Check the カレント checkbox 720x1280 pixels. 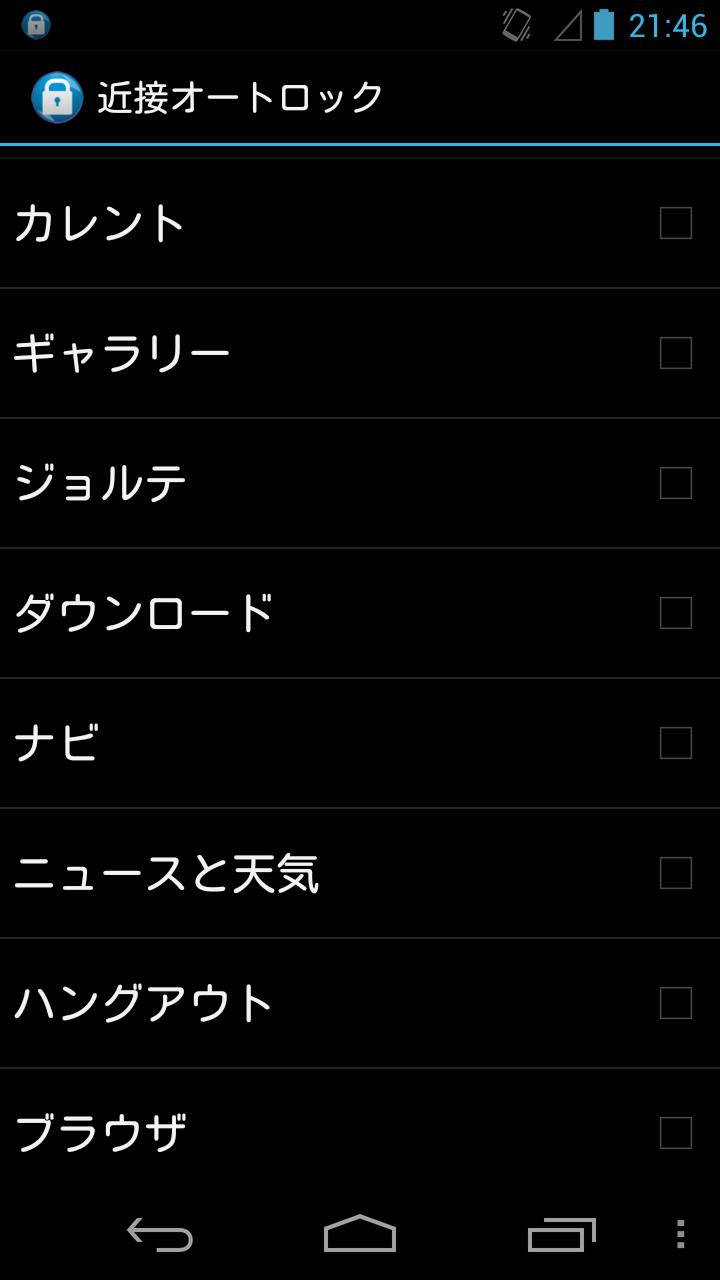(676, 223)
